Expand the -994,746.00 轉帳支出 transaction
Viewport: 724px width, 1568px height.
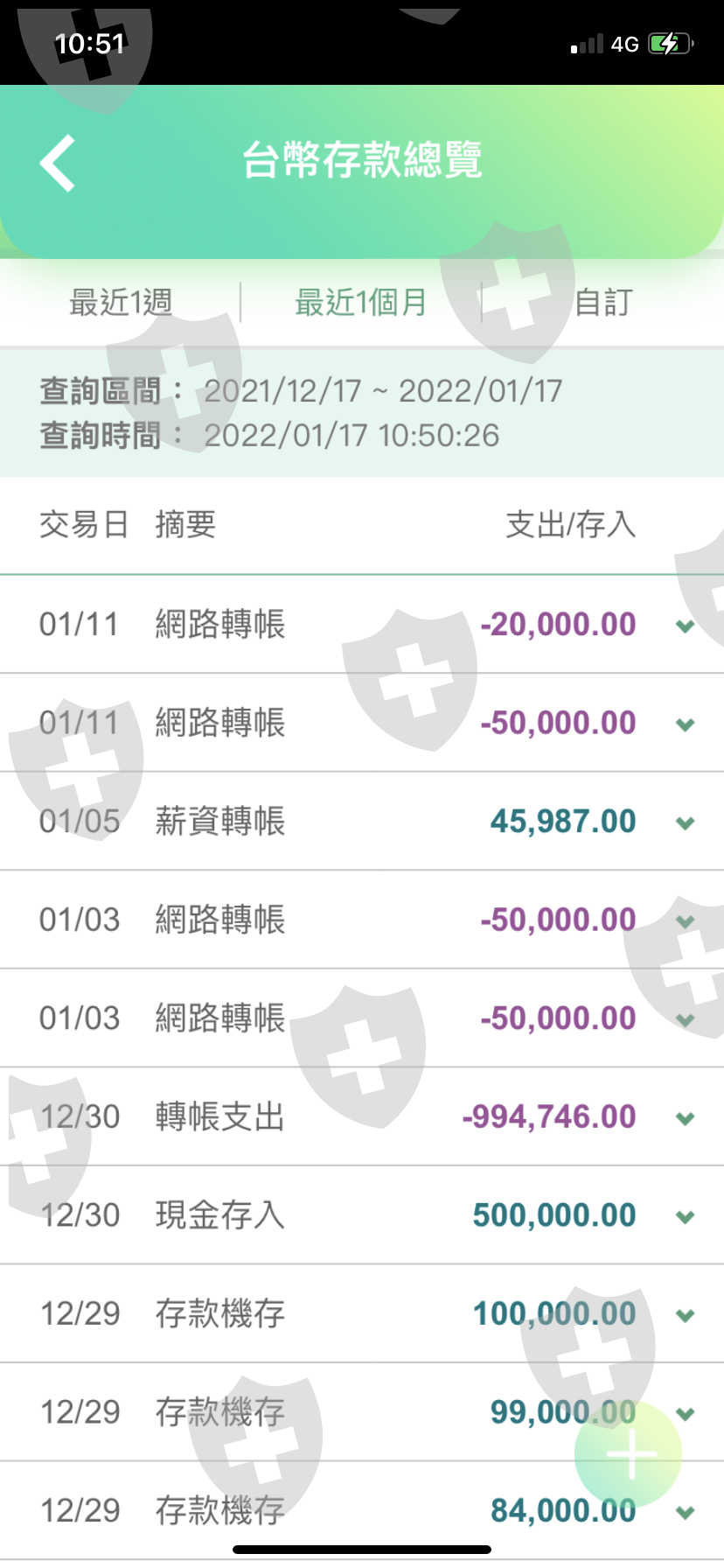[685, 1118]
